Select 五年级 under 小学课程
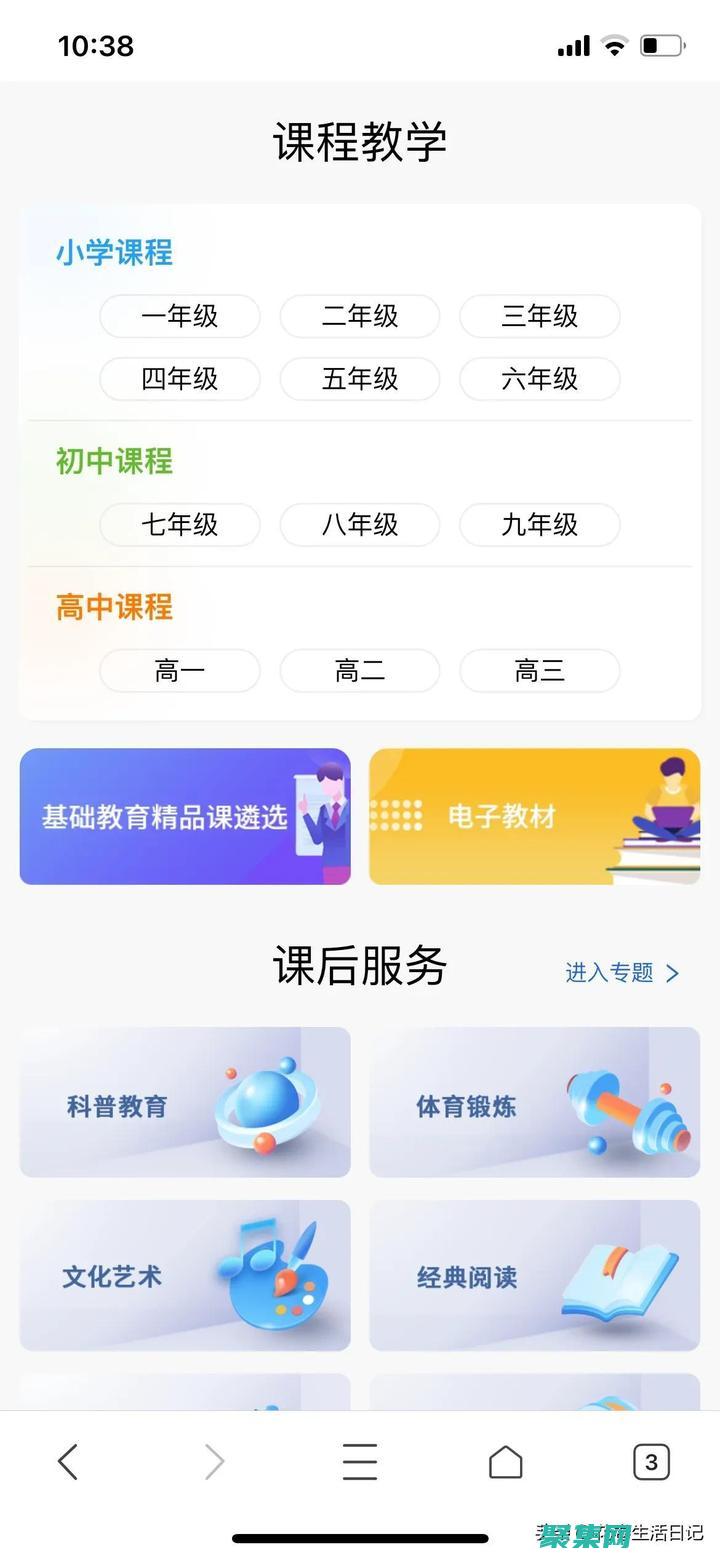Screen dimensions: 720x1558 360,380
